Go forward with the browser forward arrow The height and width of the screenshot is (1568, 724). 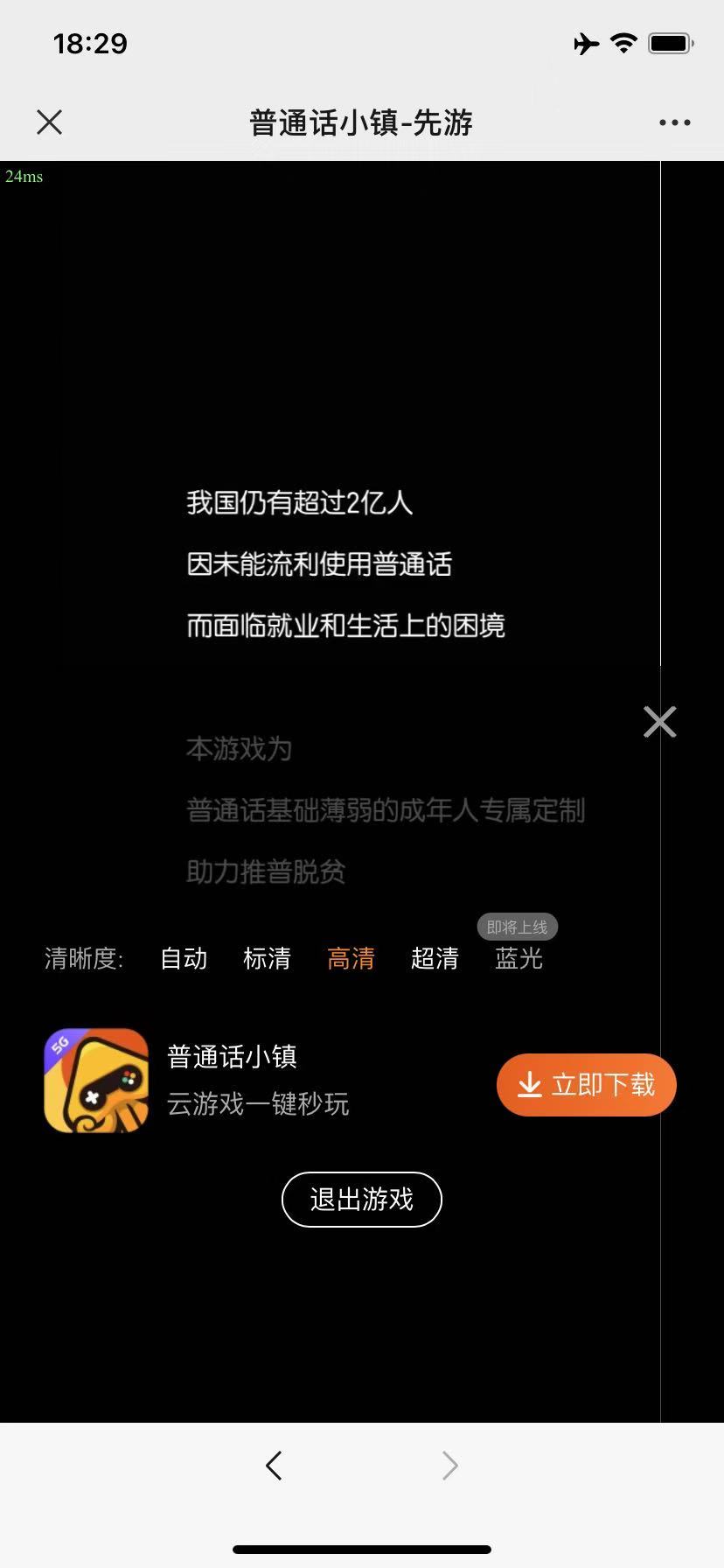pyautogui.click(x=449, y=1465)
